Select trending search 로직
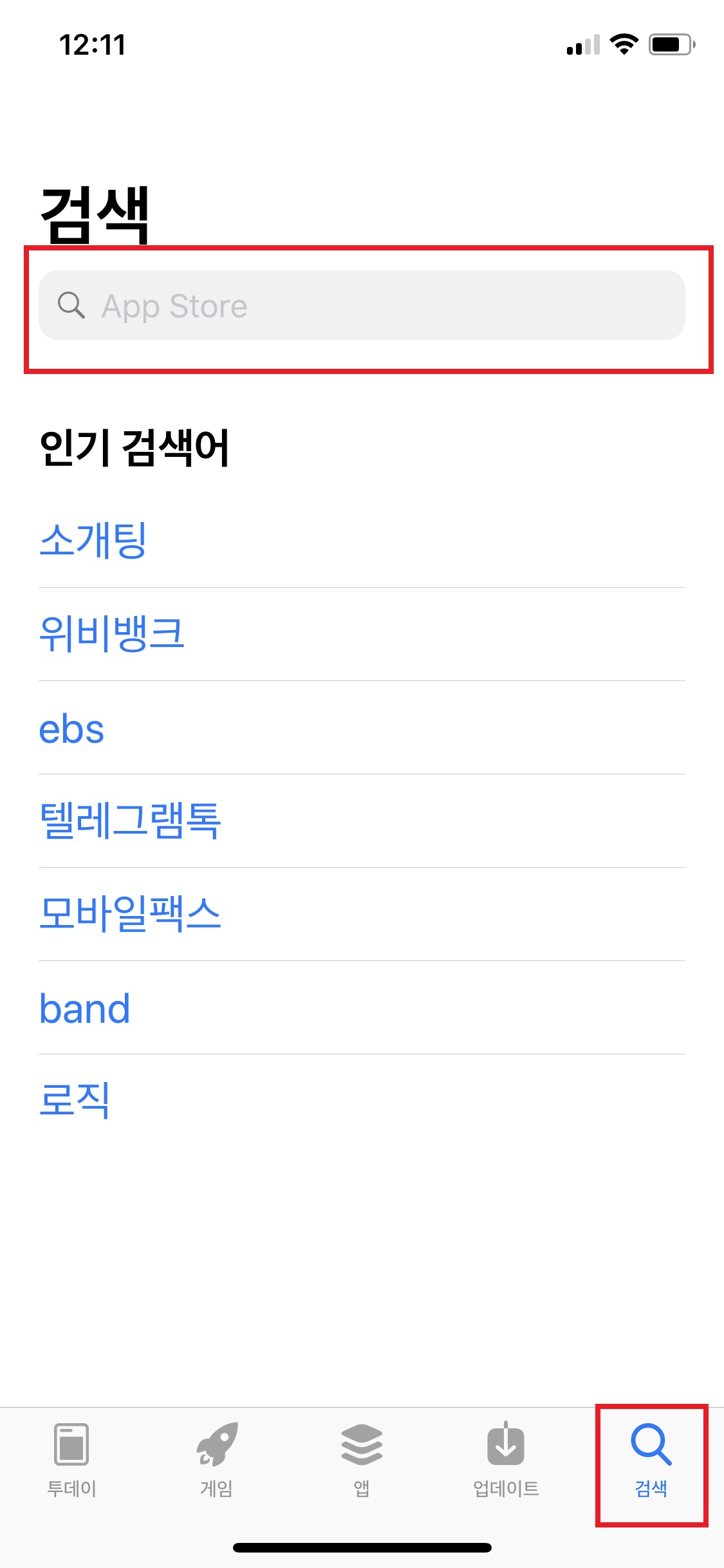 [x=75, y=1100]
